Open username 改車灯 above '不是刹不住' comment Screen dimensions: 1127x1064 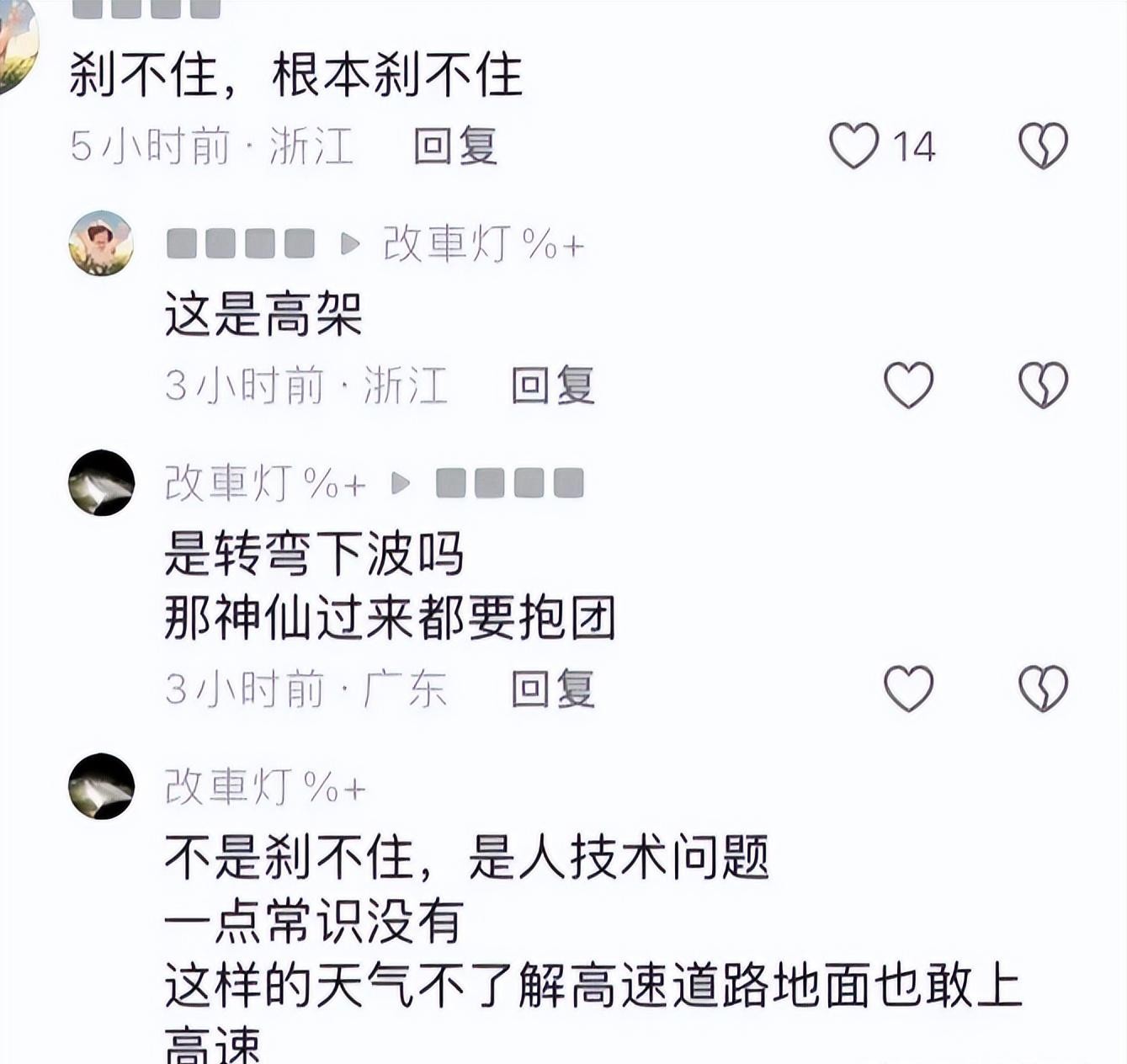pyautogui.click(x=265, y=787)
